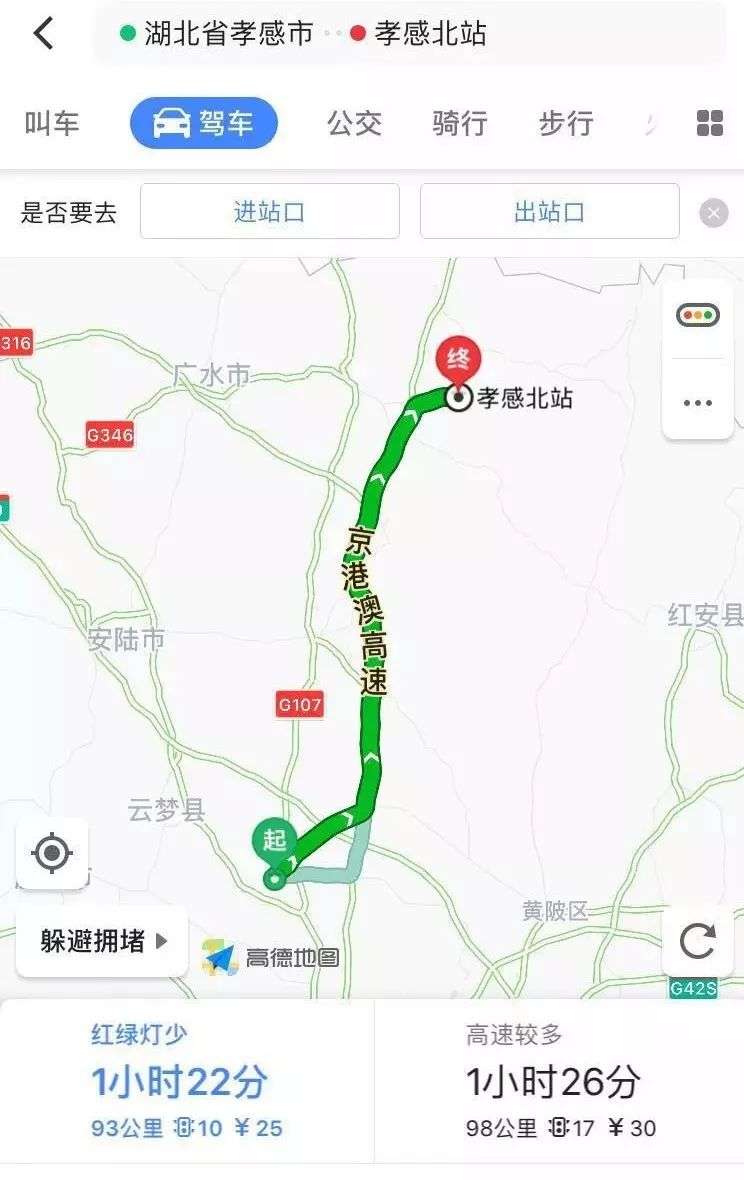Screen dimensions: 744x1180
Task: Select the 红绿灯少 1小时22分 route
Action: [187, 1082]
